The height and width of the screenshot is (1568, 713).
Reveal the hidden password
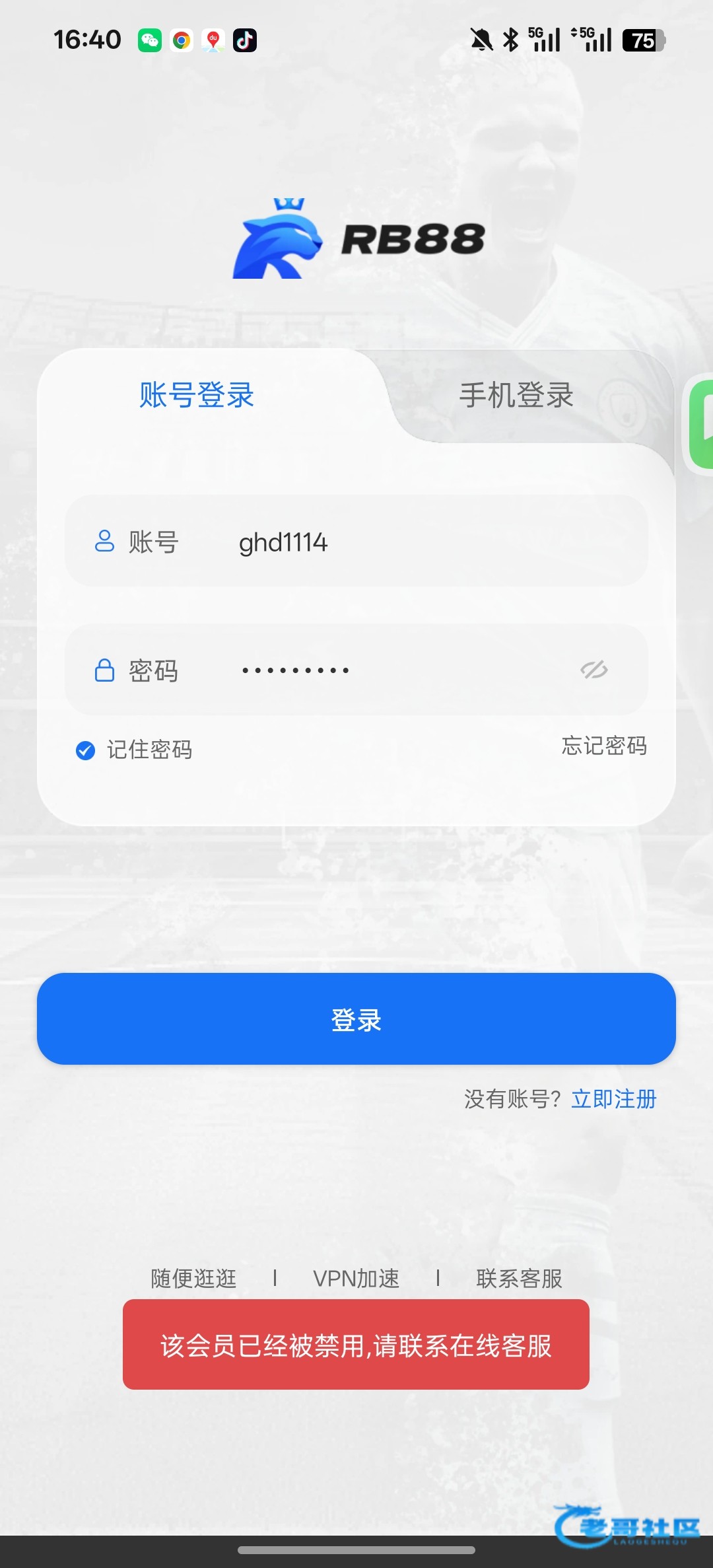pos(594,670)
